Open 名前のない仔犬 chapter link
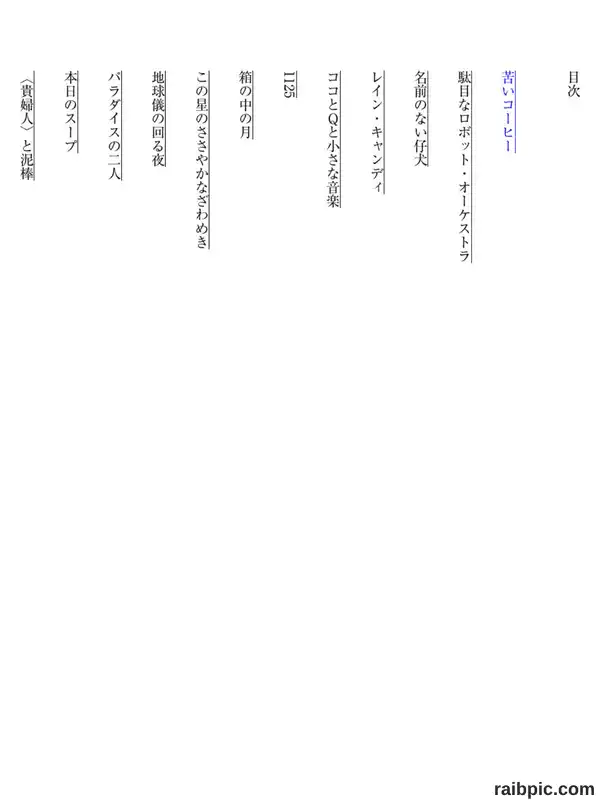 click(x=420, y=118)
